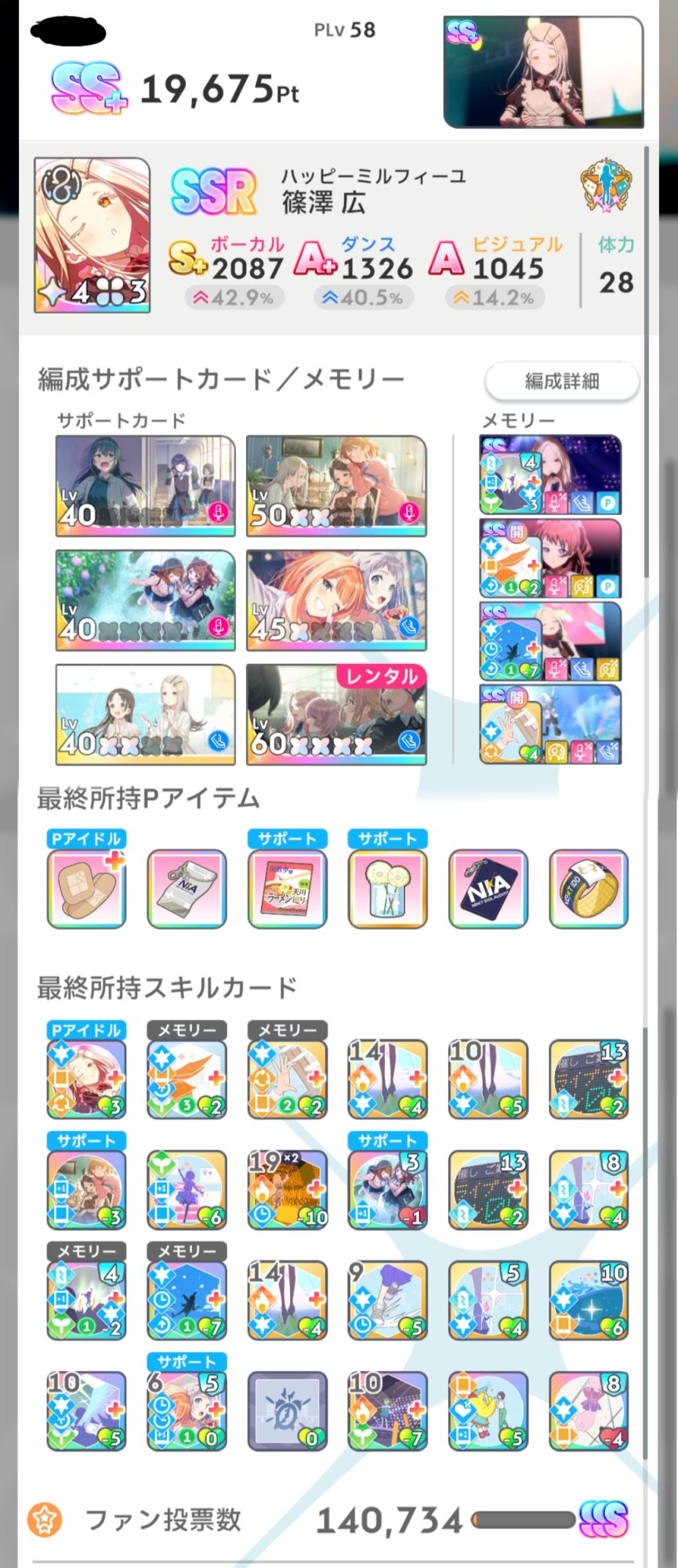View the Lv 45 support card
This screenshot has height=1568, width=678.
point(336,601)
